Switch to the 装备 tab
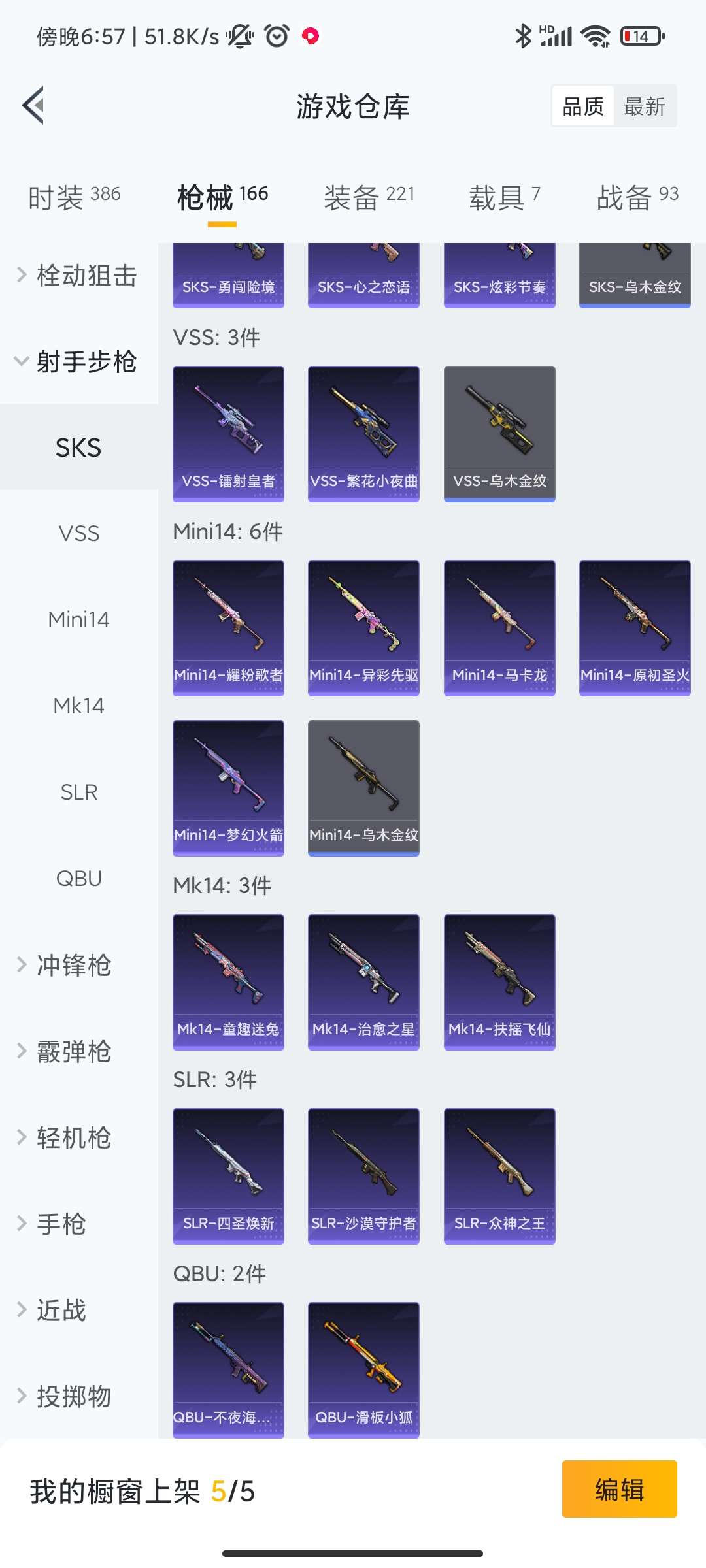Viewport: 706px width, 1568px height. click(x=369, y=197)
